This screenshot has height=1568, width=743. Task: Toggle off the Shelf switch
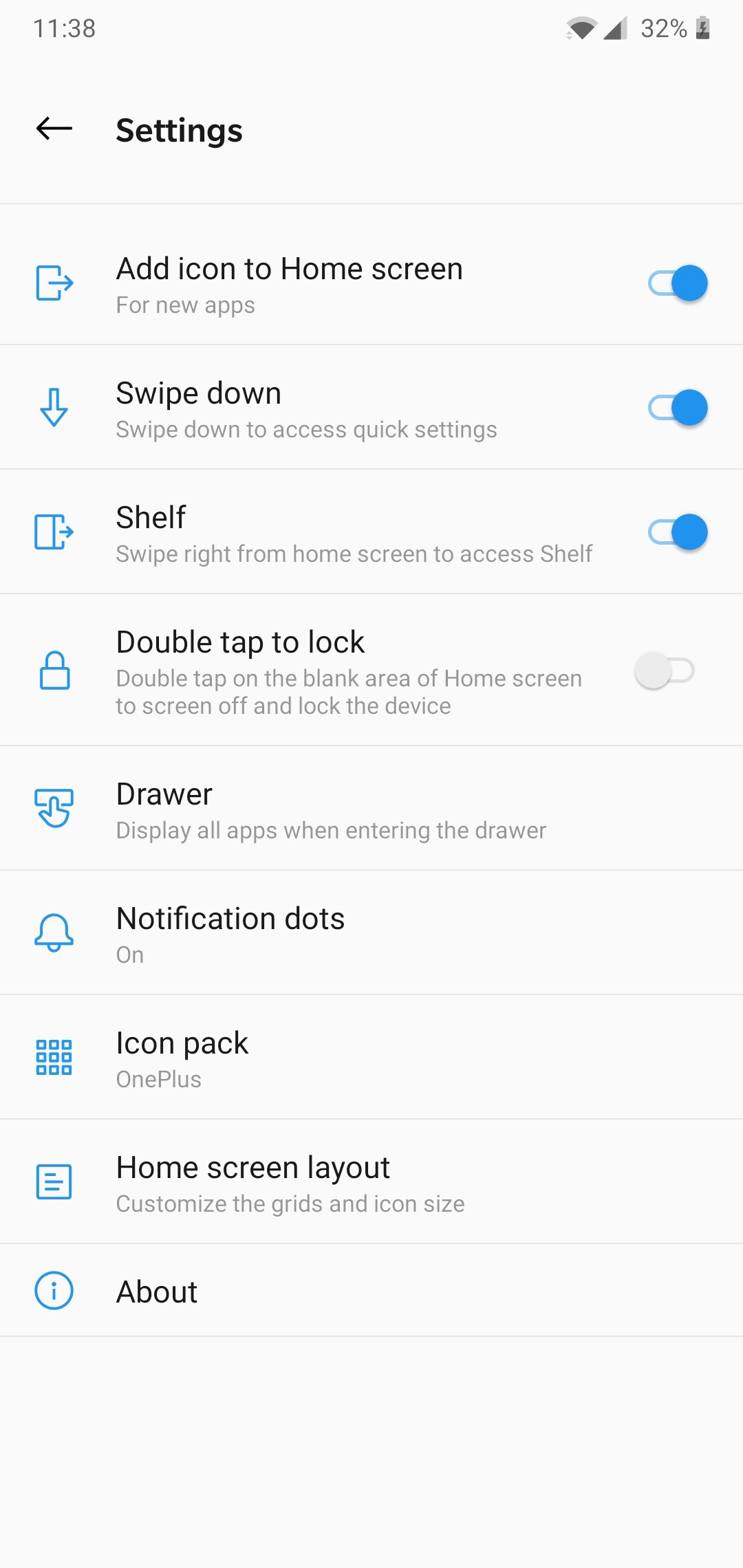coord(677,532)
